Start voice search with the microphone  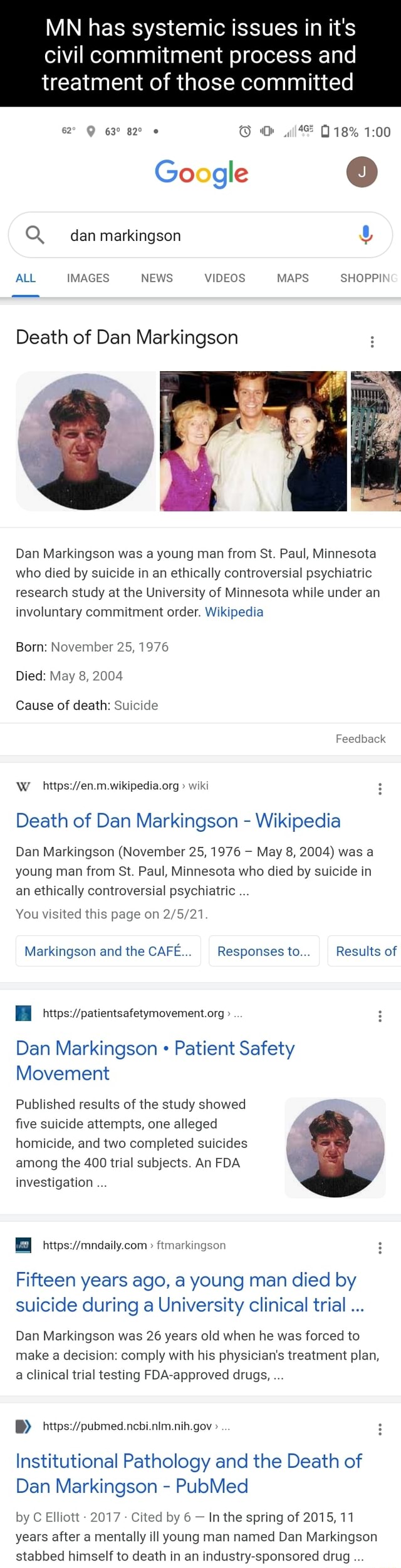pos(365,235)
